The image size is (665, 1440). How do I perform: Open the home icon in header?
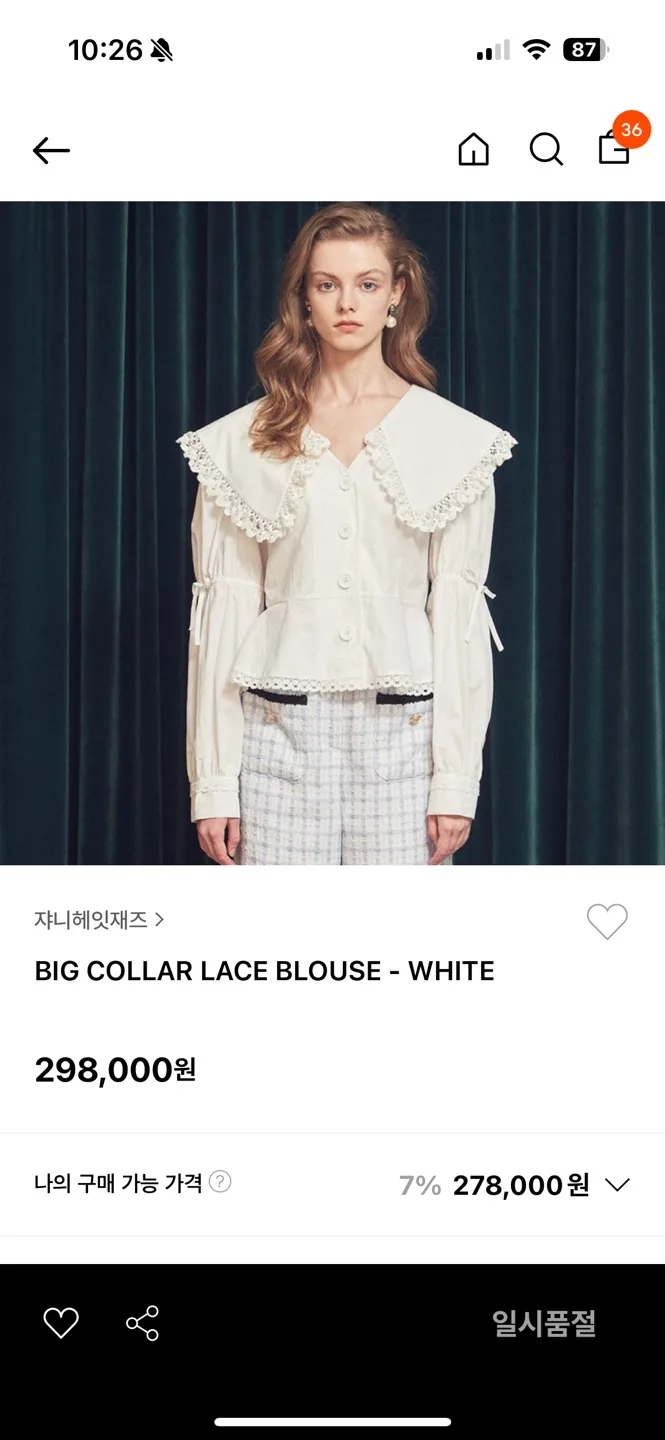coord(473,150)
